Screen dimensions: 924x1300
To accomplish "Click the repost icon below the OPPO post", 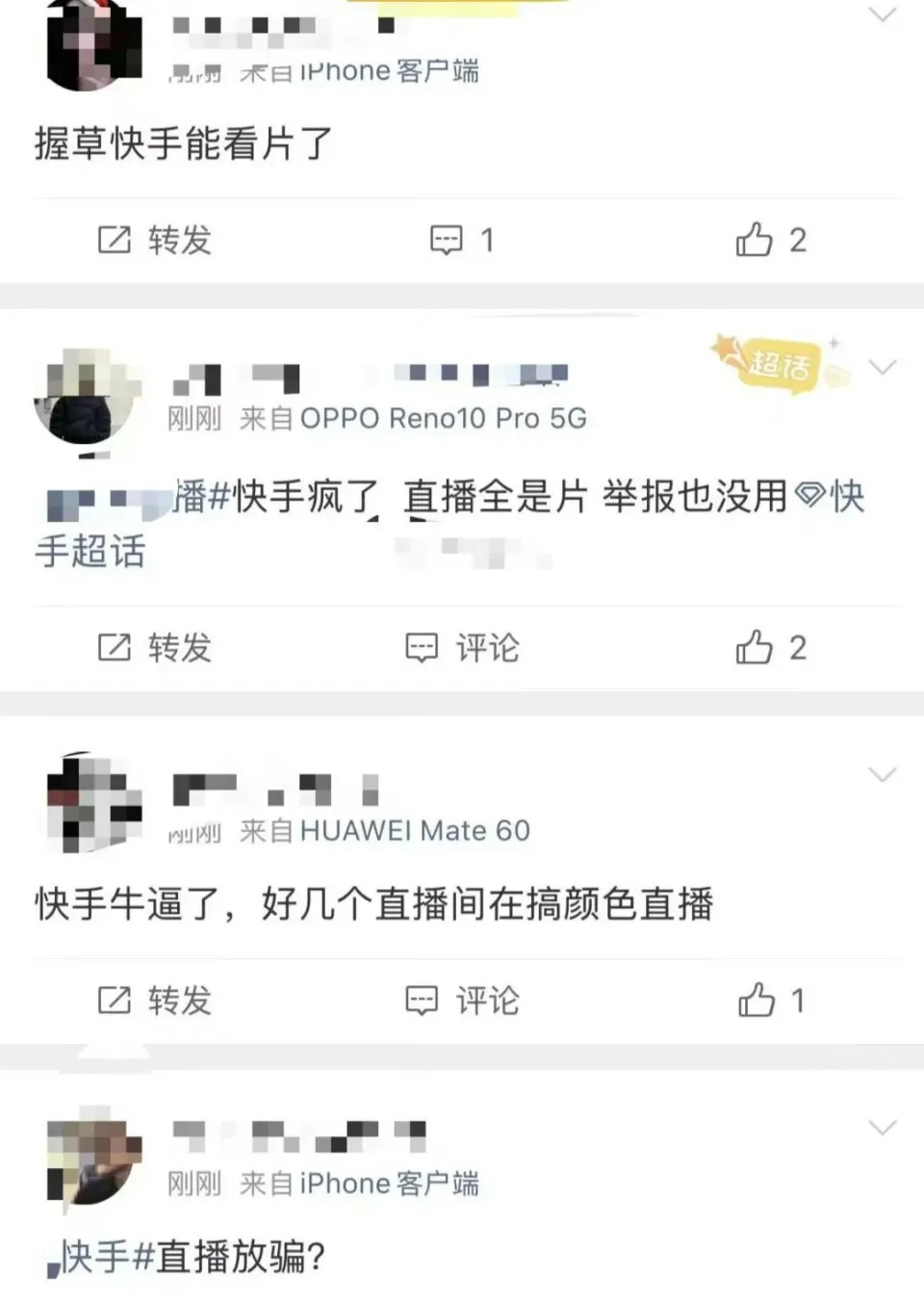I will tap(115, 648).
